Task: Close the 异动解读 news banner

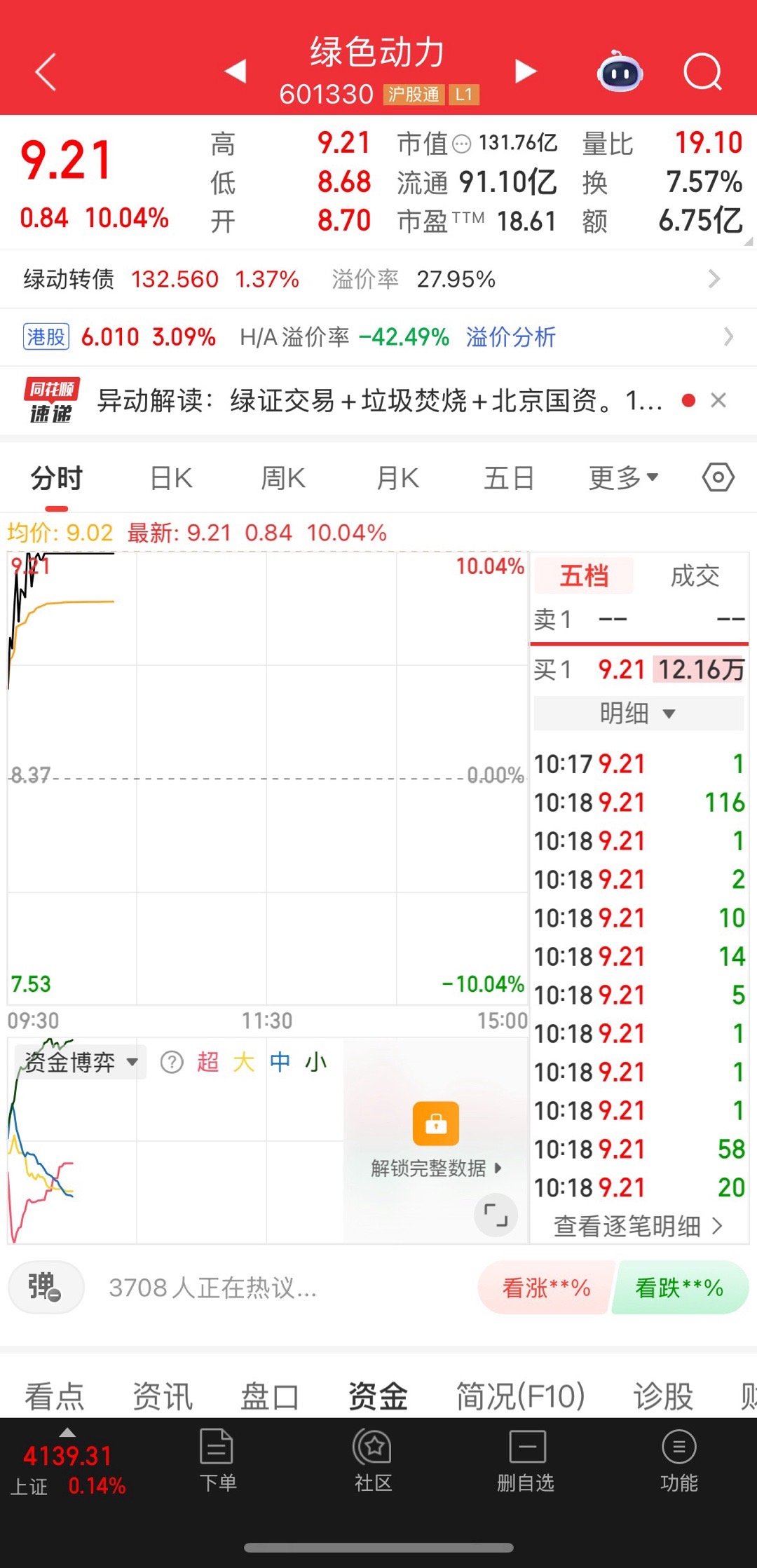Action: pyautogui.click(x=718, y=400)
